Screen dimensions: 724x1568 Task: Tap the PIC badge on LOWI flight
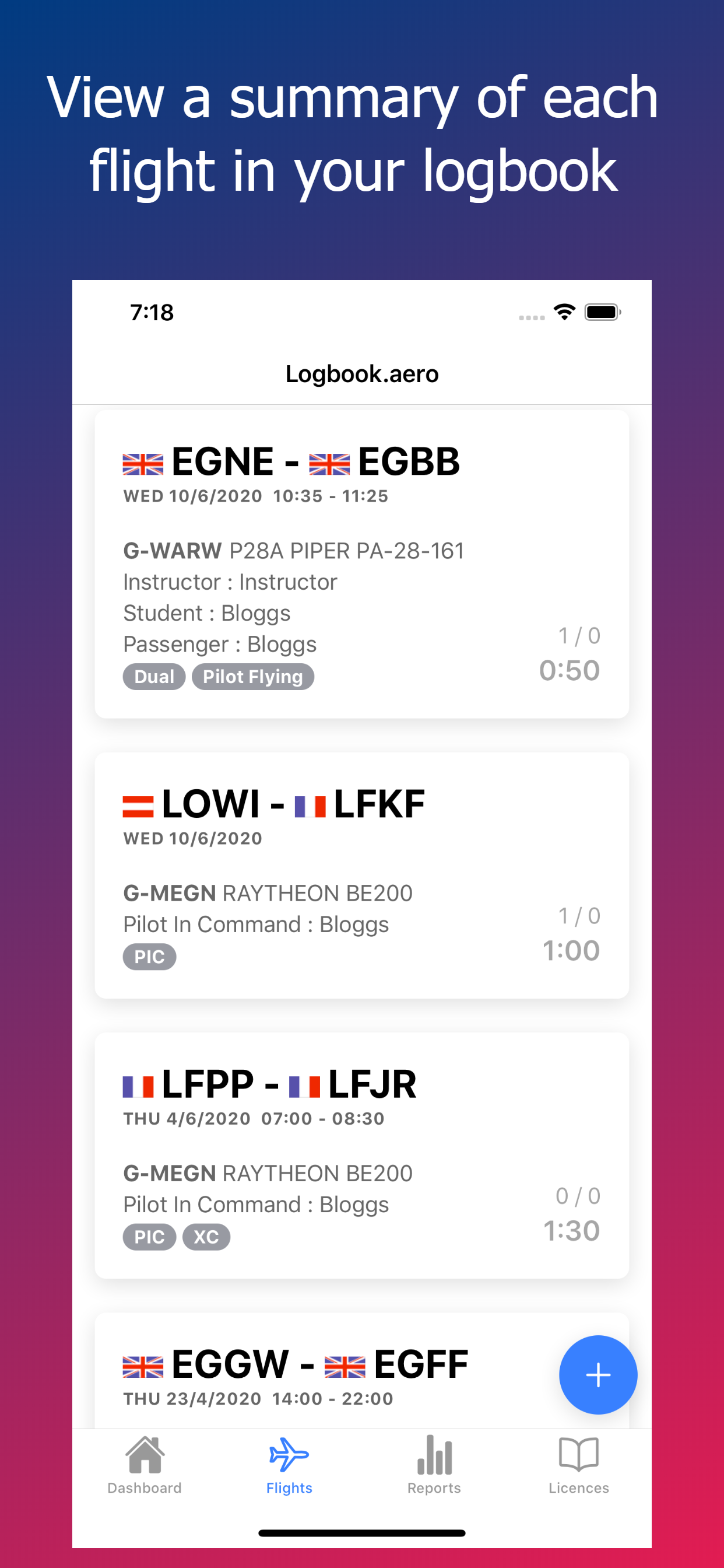[x=149, y=956]
